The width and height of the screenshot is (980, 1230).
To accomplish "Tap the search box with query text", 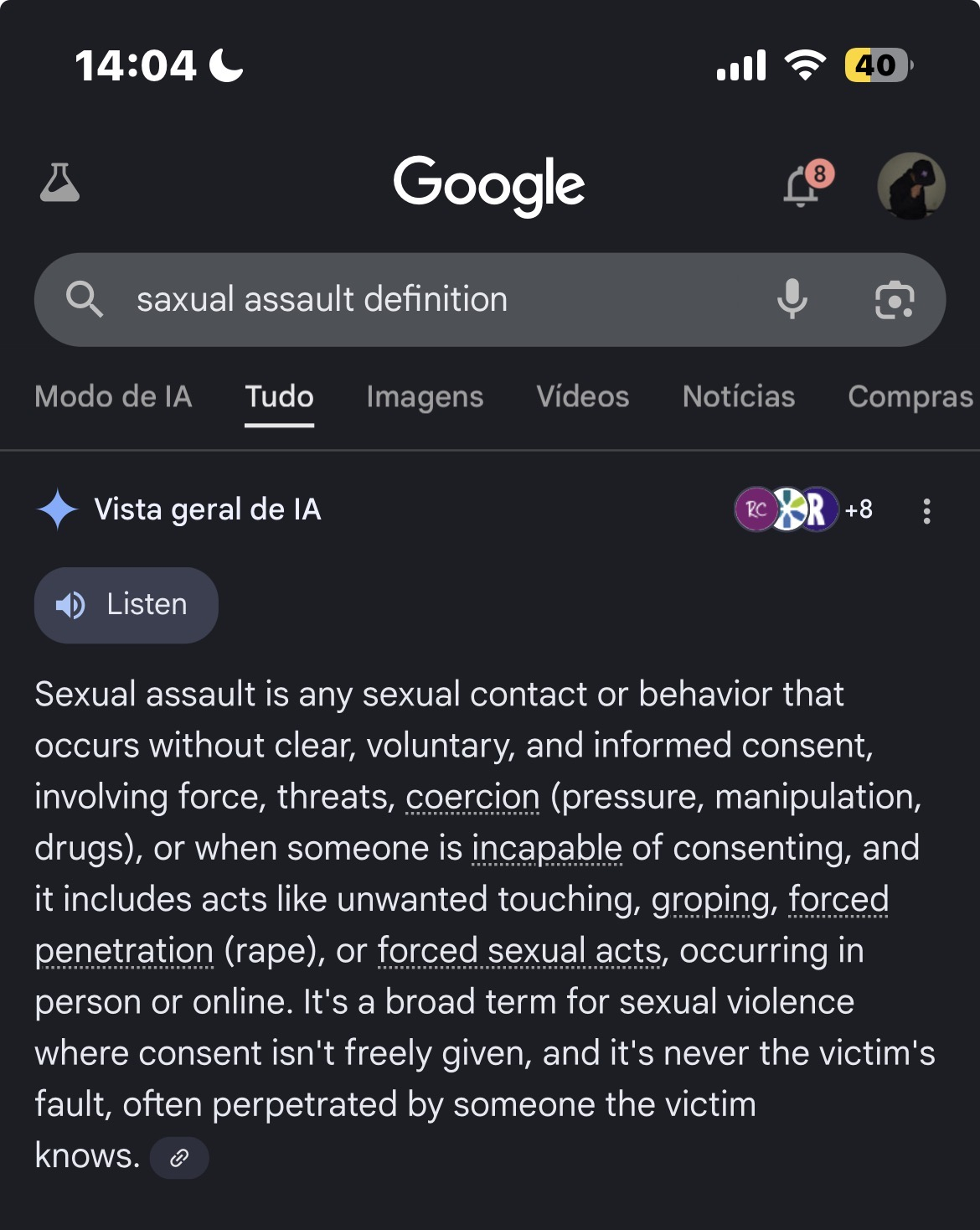I will pos(419,300).
